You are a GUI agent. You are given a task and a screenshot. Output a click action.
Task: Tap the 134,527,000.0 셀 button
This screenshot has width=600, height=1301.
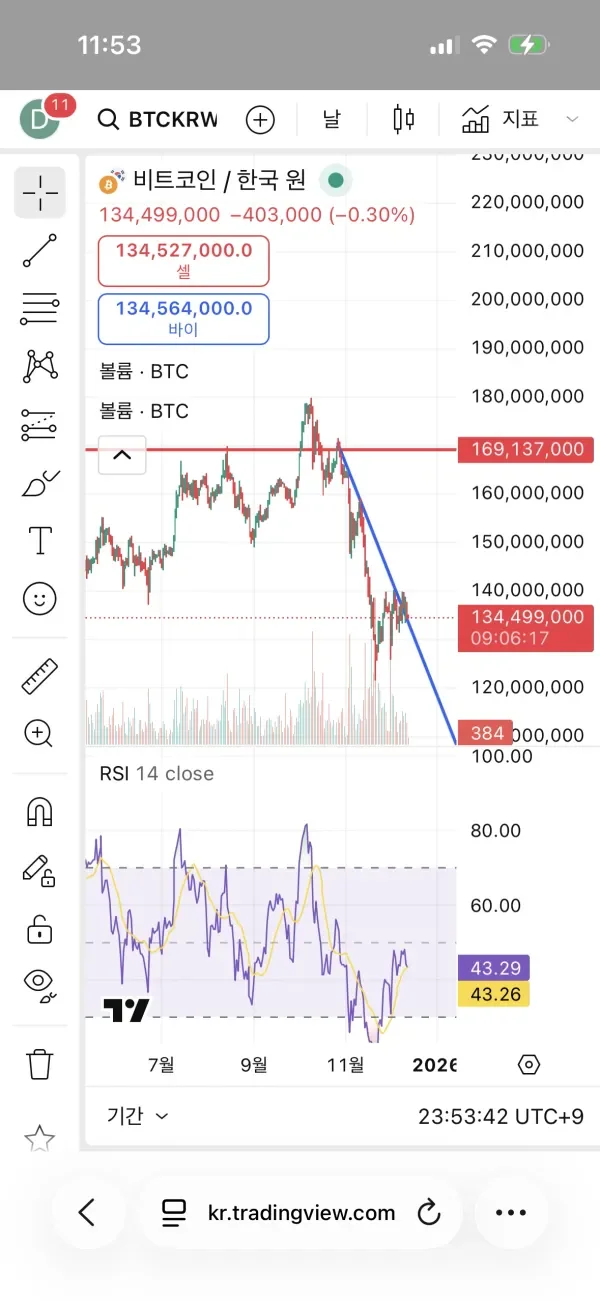pos(183,260)
